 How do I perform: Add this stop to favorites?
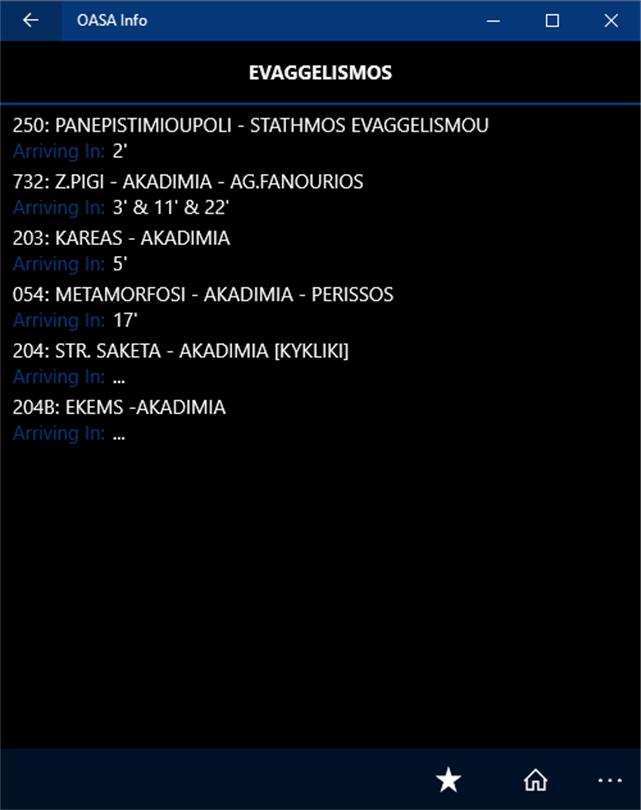coord(449,780)
